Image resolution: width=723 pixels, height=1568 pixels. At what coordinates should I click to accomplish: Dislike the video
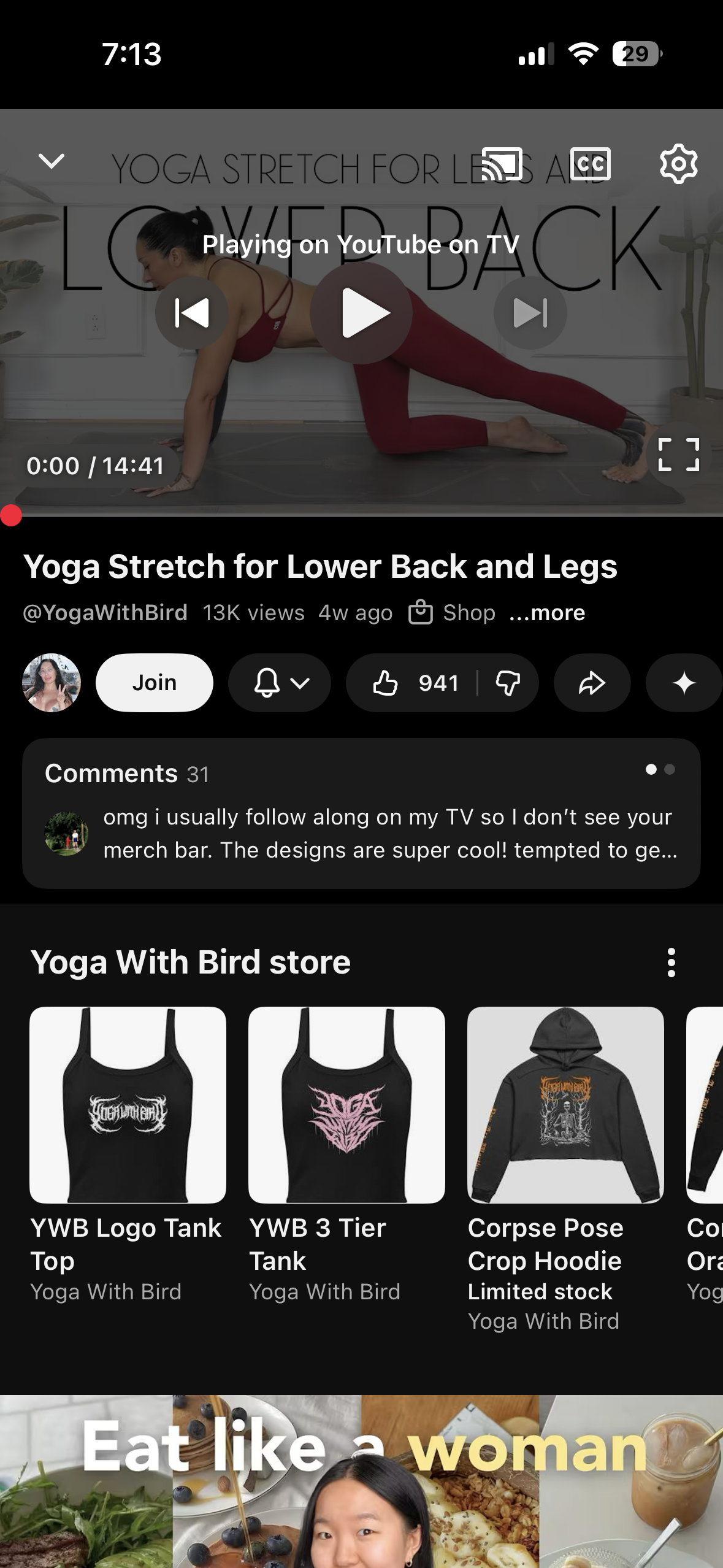tap(509, 683)
